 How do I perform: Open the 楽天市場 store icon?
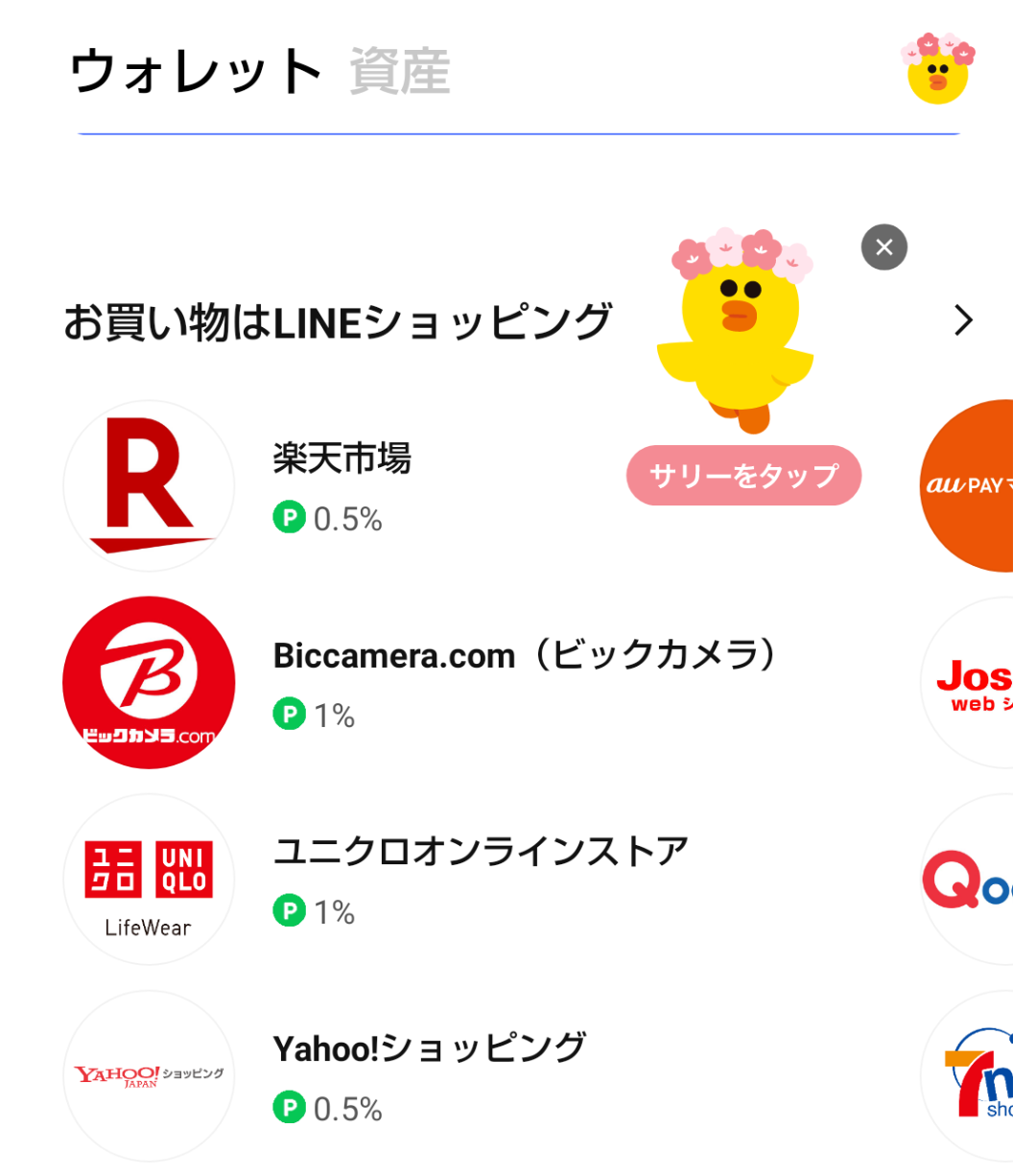(148, 485)
